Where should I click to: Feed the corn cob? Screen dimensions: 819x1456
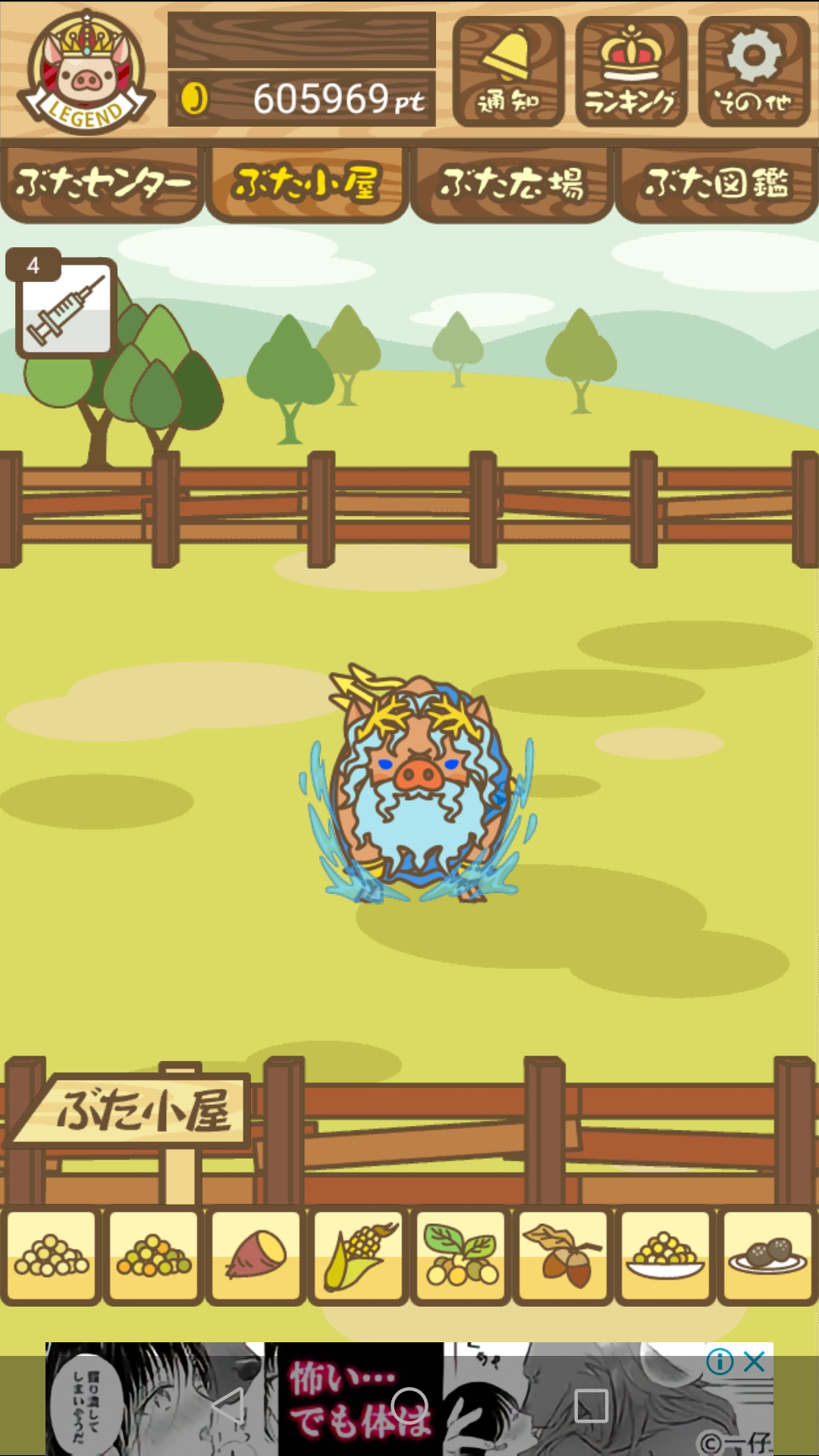(359, 1255)
